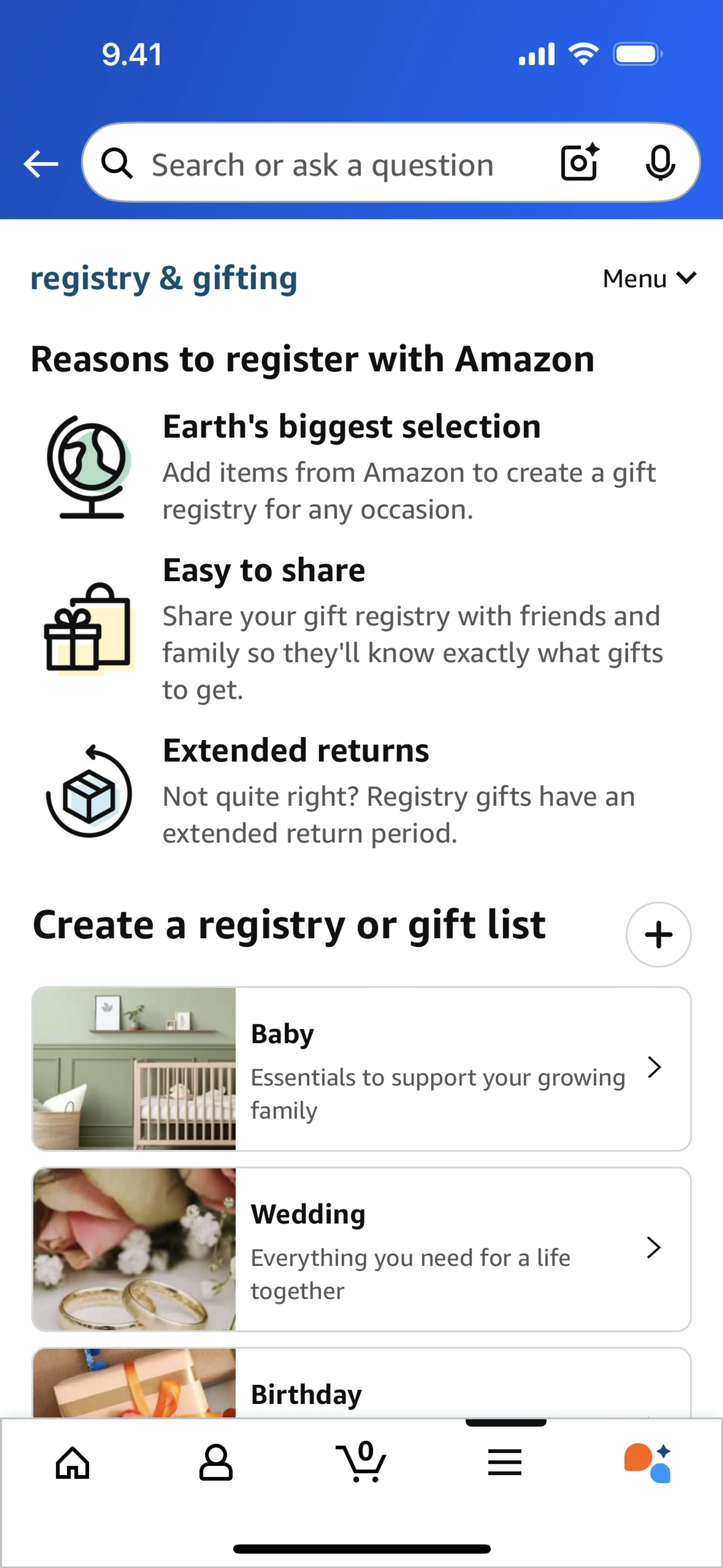The image size is (723, 1568).
Task: Open the registry & gifting link
Action: tap(164, 278)
